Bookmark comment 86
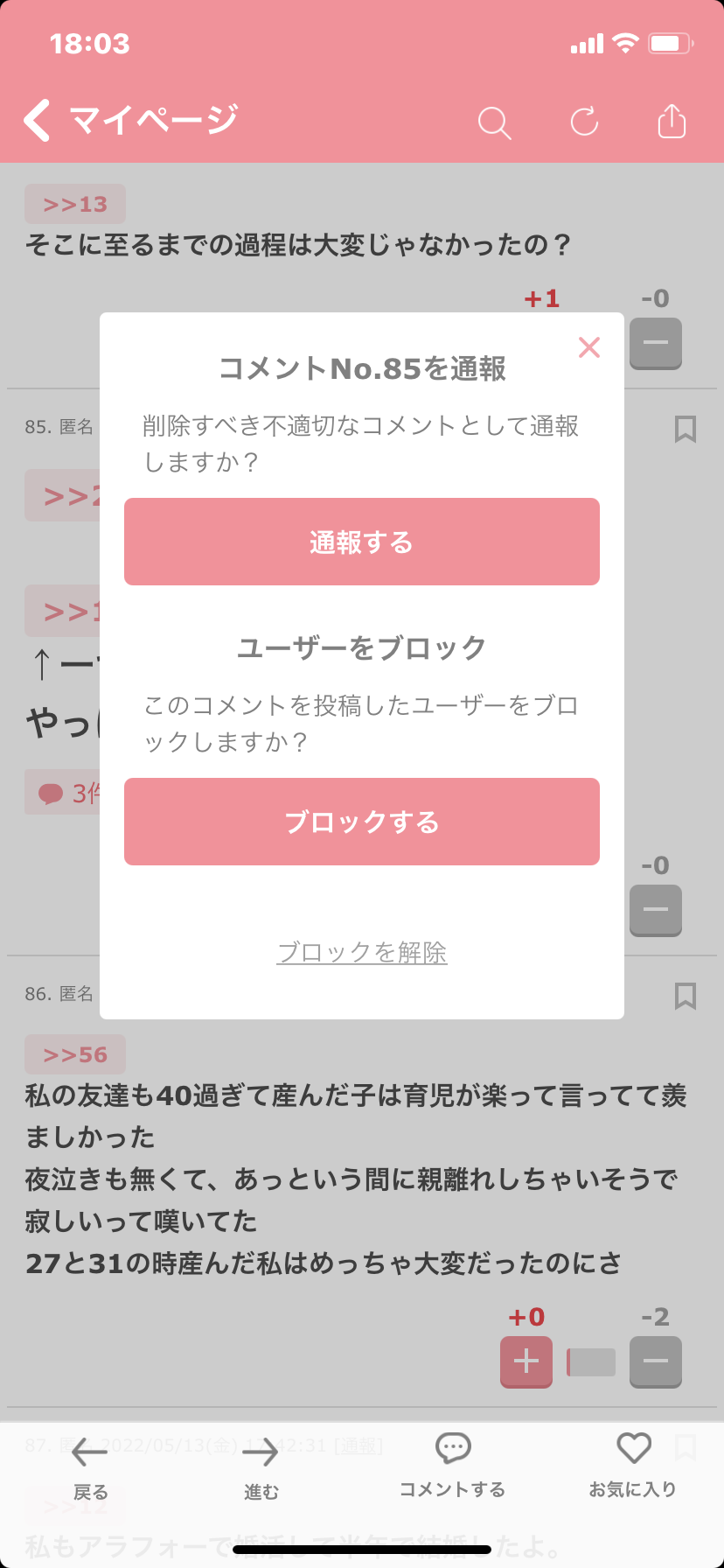Viewport: 724px width, 1568px height. [686, 996]
